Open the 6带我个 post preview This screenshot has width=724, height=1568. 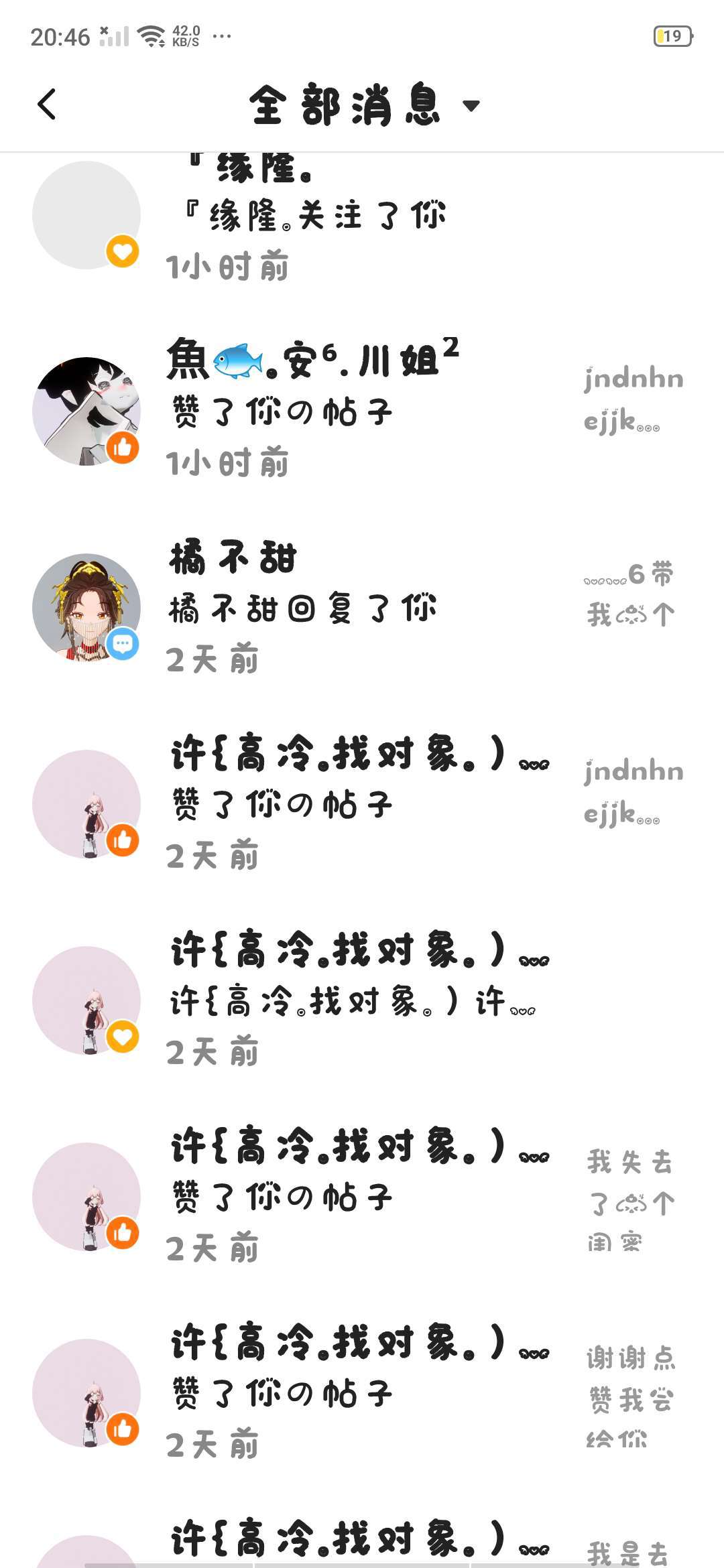click(x=630, y=594)
